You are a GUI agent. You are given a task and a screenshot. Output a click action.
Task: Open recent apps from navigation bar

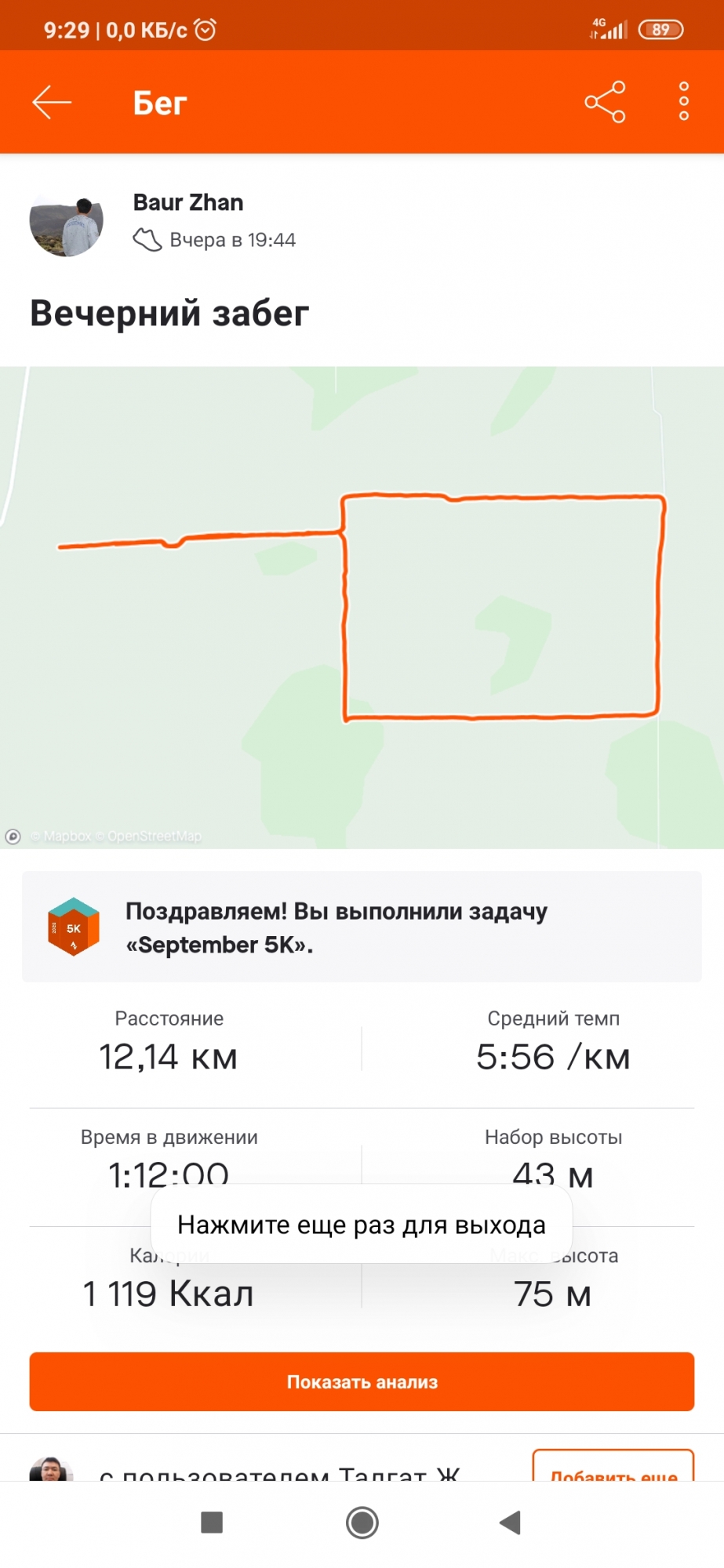(212, 1523)
